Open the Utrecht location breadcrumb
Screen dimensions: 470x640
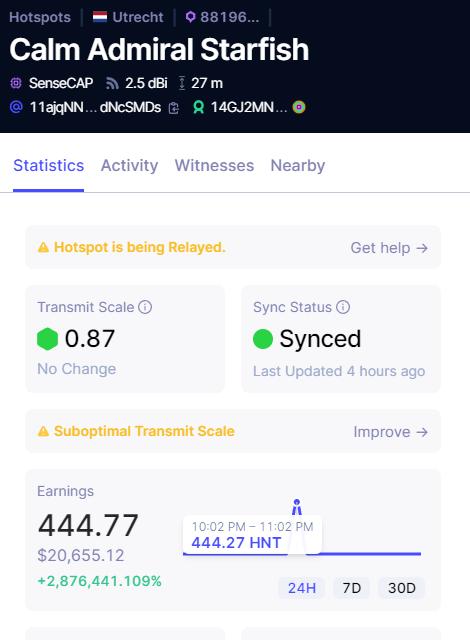128,17
